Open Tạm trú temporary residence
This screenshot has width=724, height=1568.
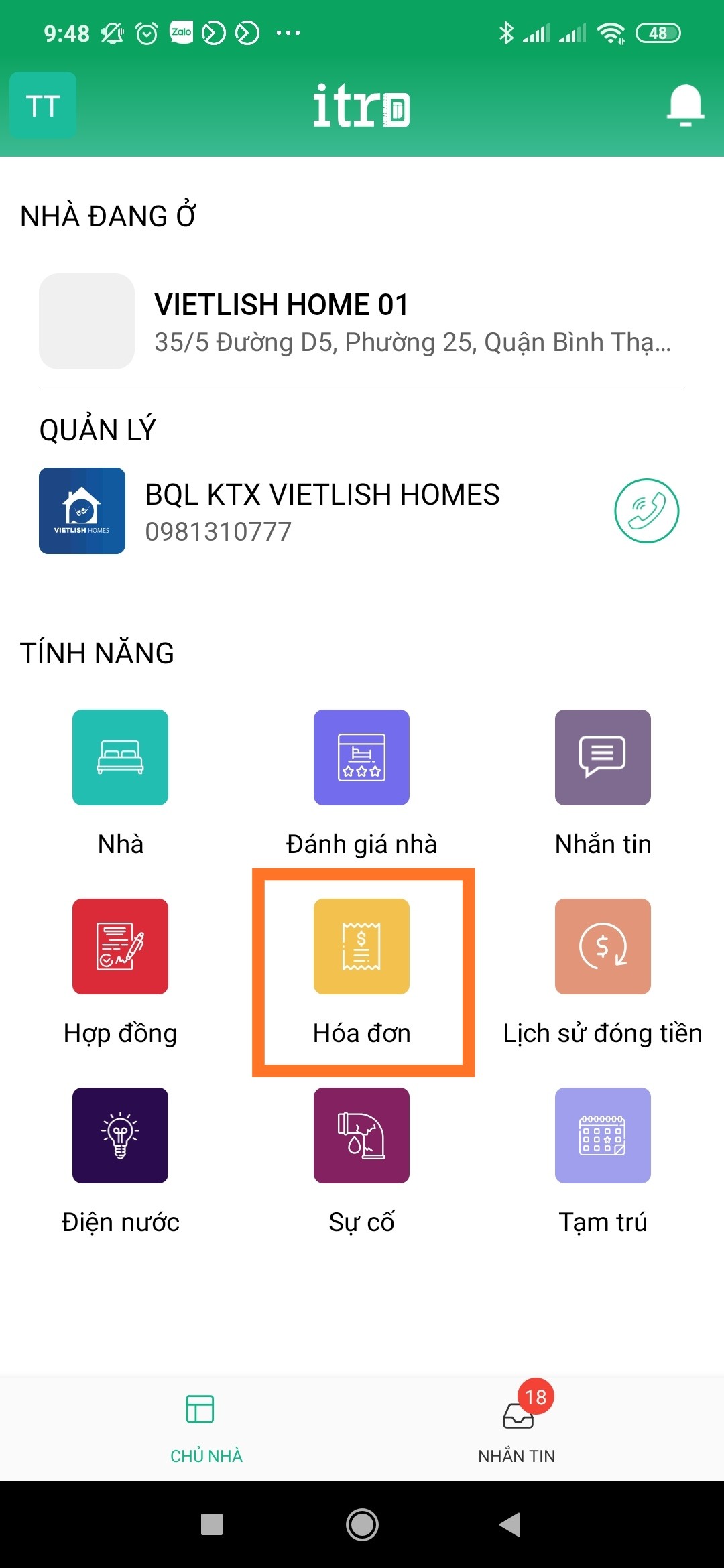(603, 1136)
